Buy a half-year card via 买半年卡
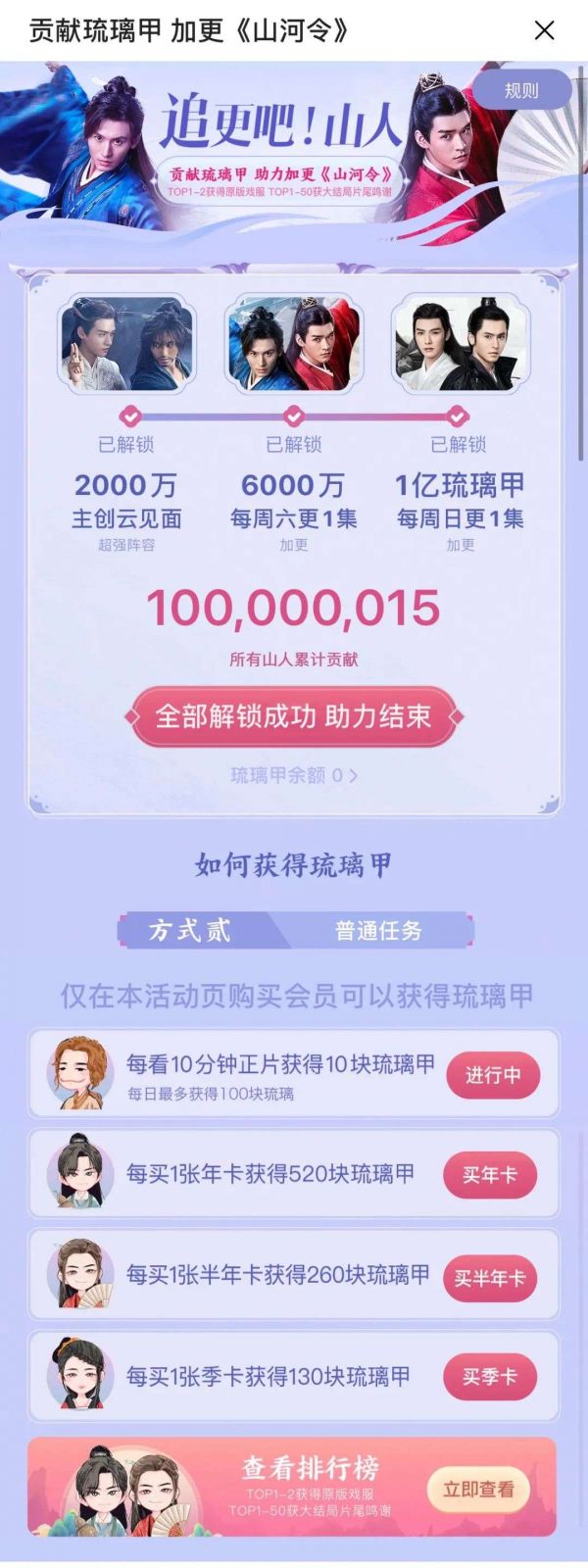588x1568 pixels. [x=490, y=1278]
